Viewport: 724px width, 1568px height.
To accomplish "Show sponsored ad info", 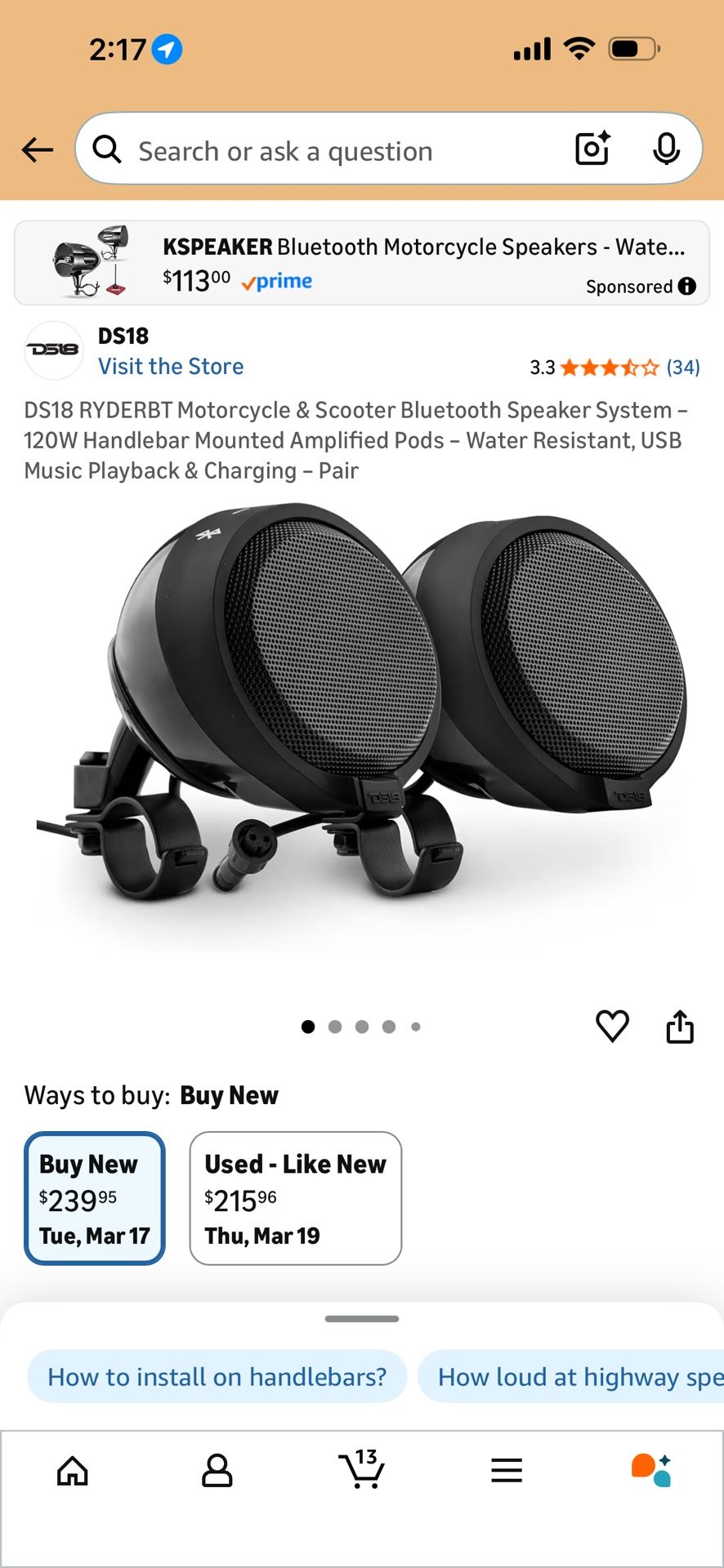I will pyautogui.click(x=687, y=286).
